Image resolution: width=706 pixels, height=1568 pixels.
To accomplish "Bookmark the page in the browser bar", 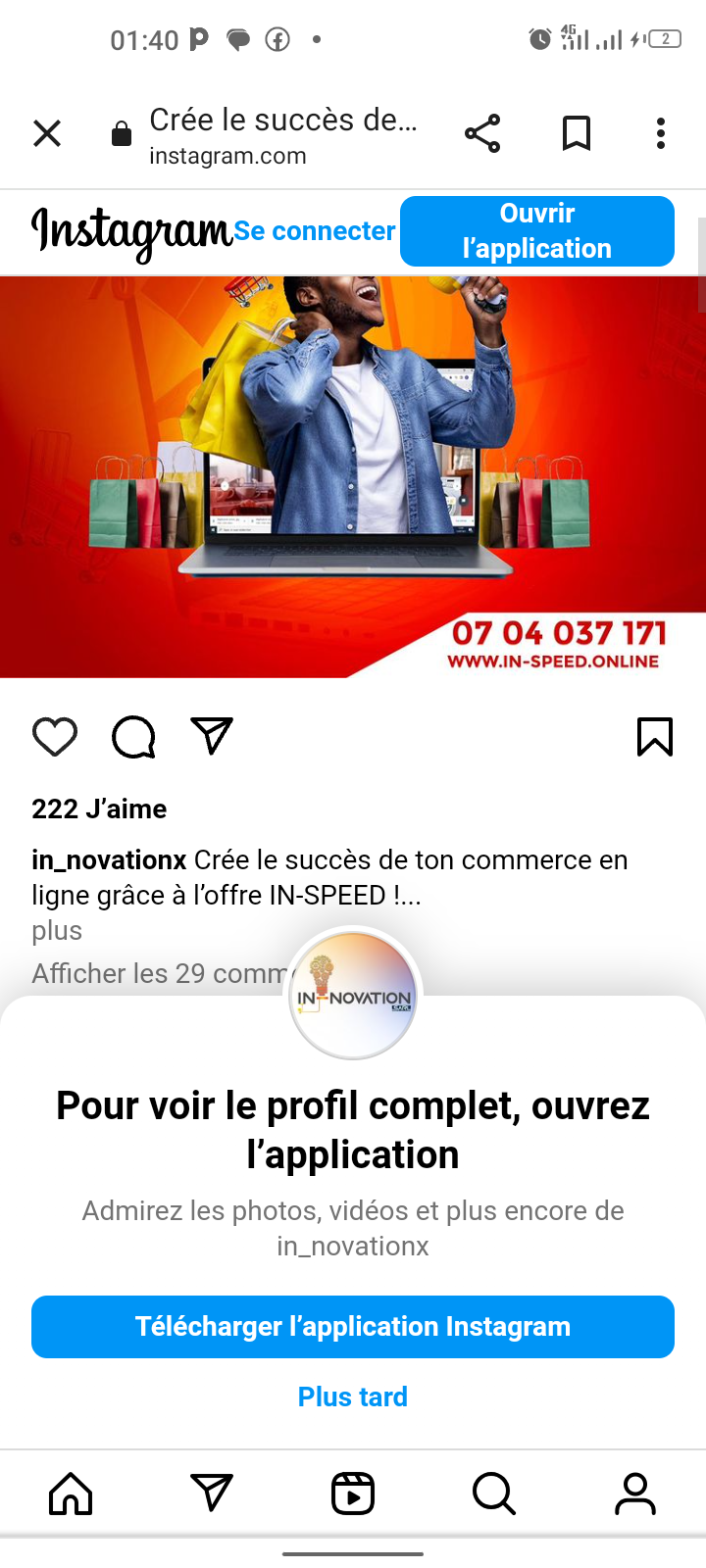I will tap(577, 133).
